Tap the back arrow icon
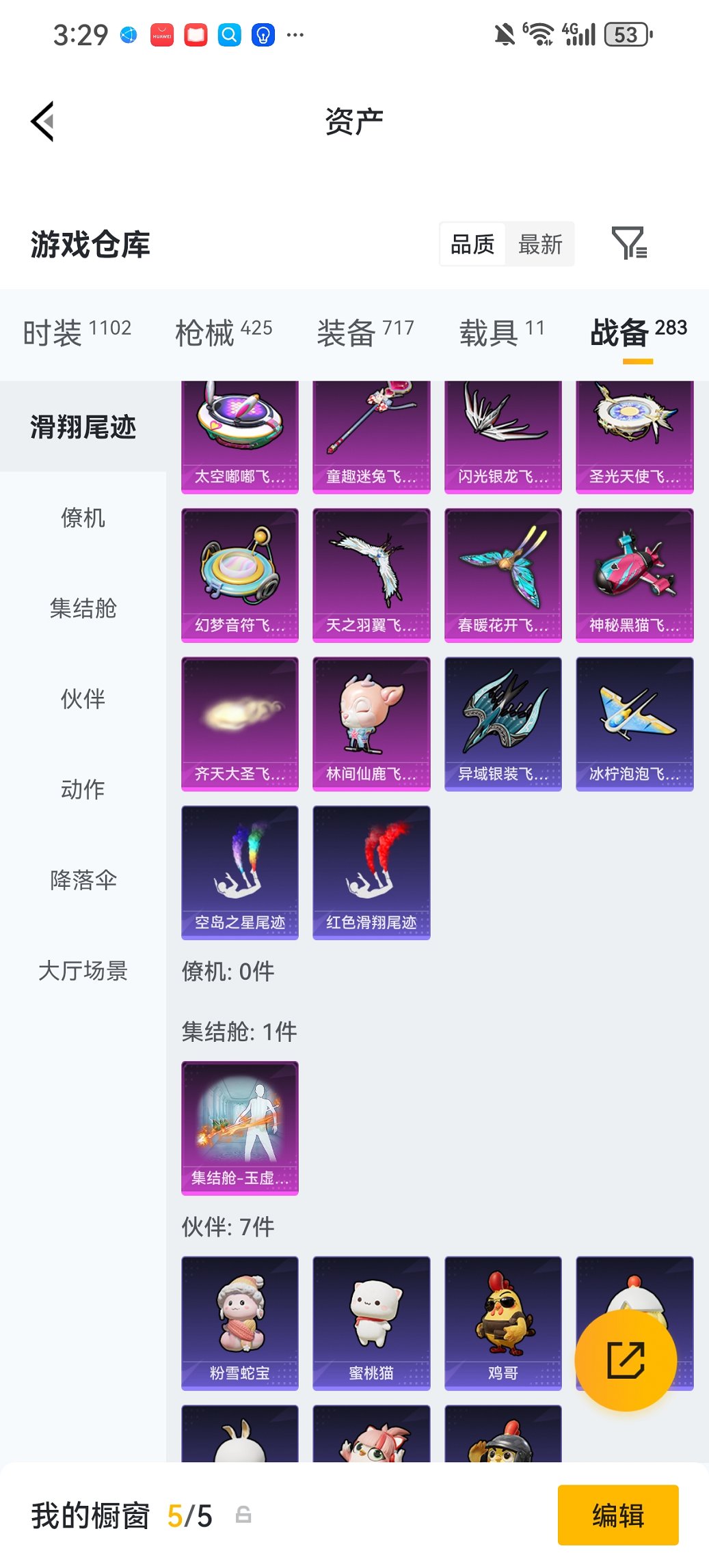 point(42,120)
